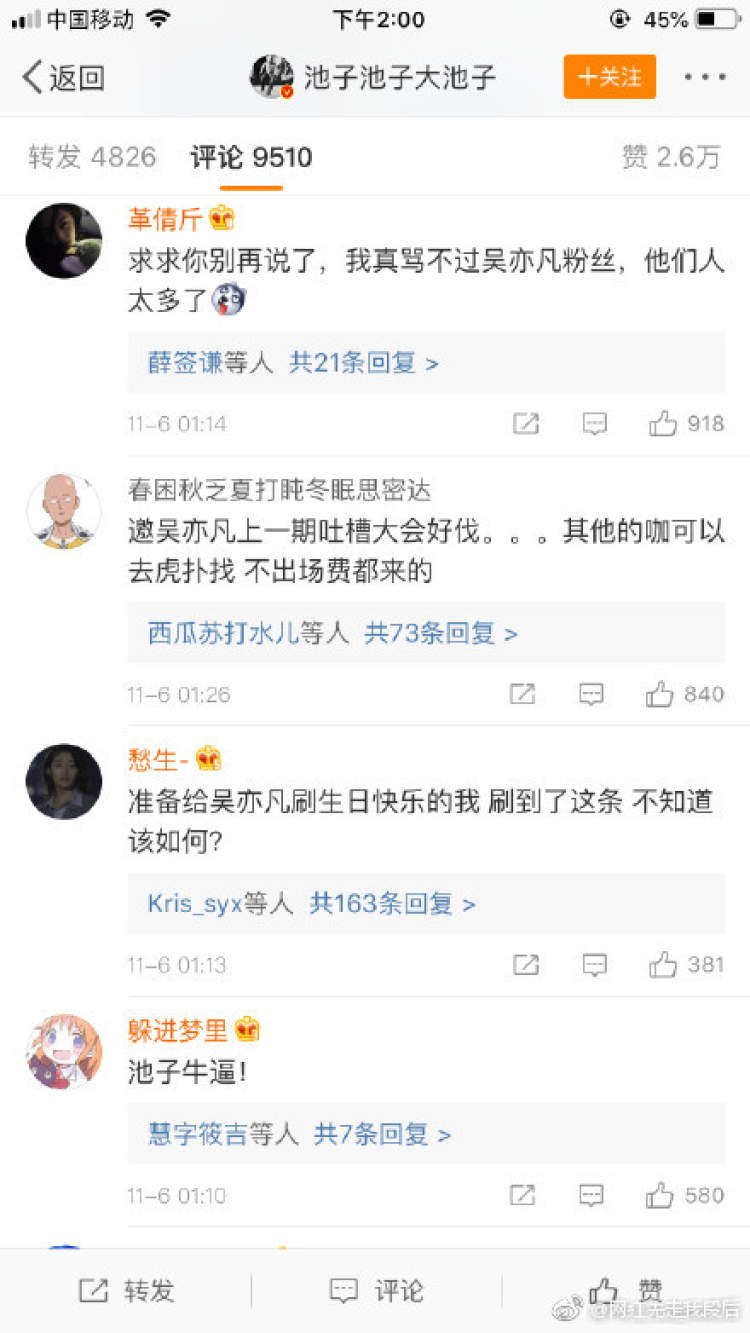
Task: Write a comment via bottom 评论 button
Action: 376,1291
